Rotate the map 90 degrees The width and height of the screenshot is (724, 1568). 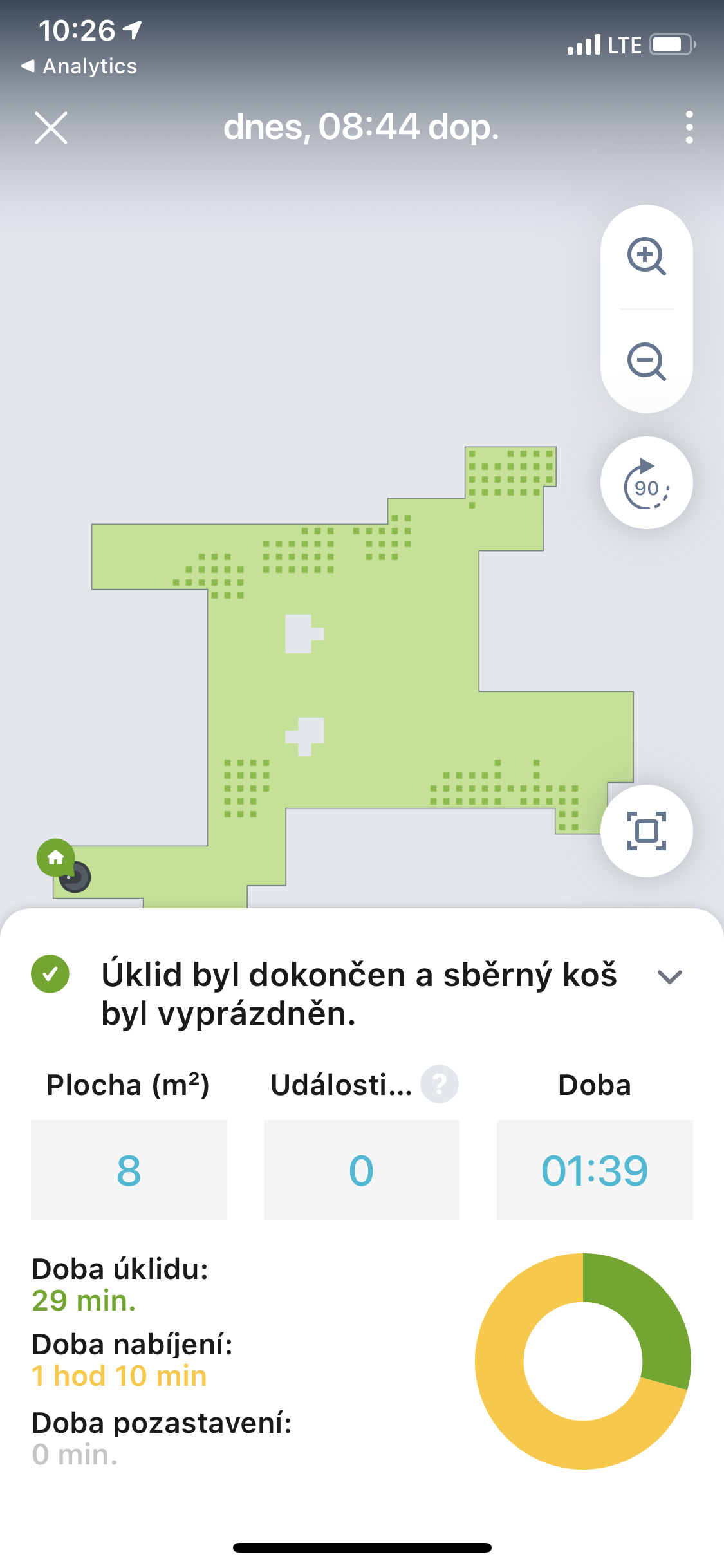[646, 483]
